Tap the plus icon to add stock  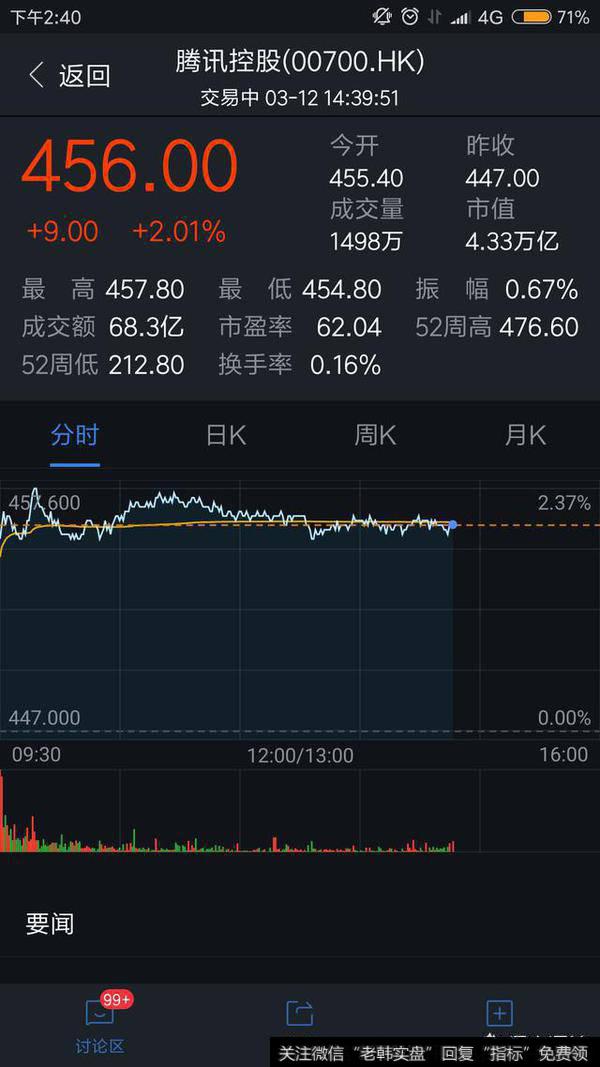(x=498, y=1014)
